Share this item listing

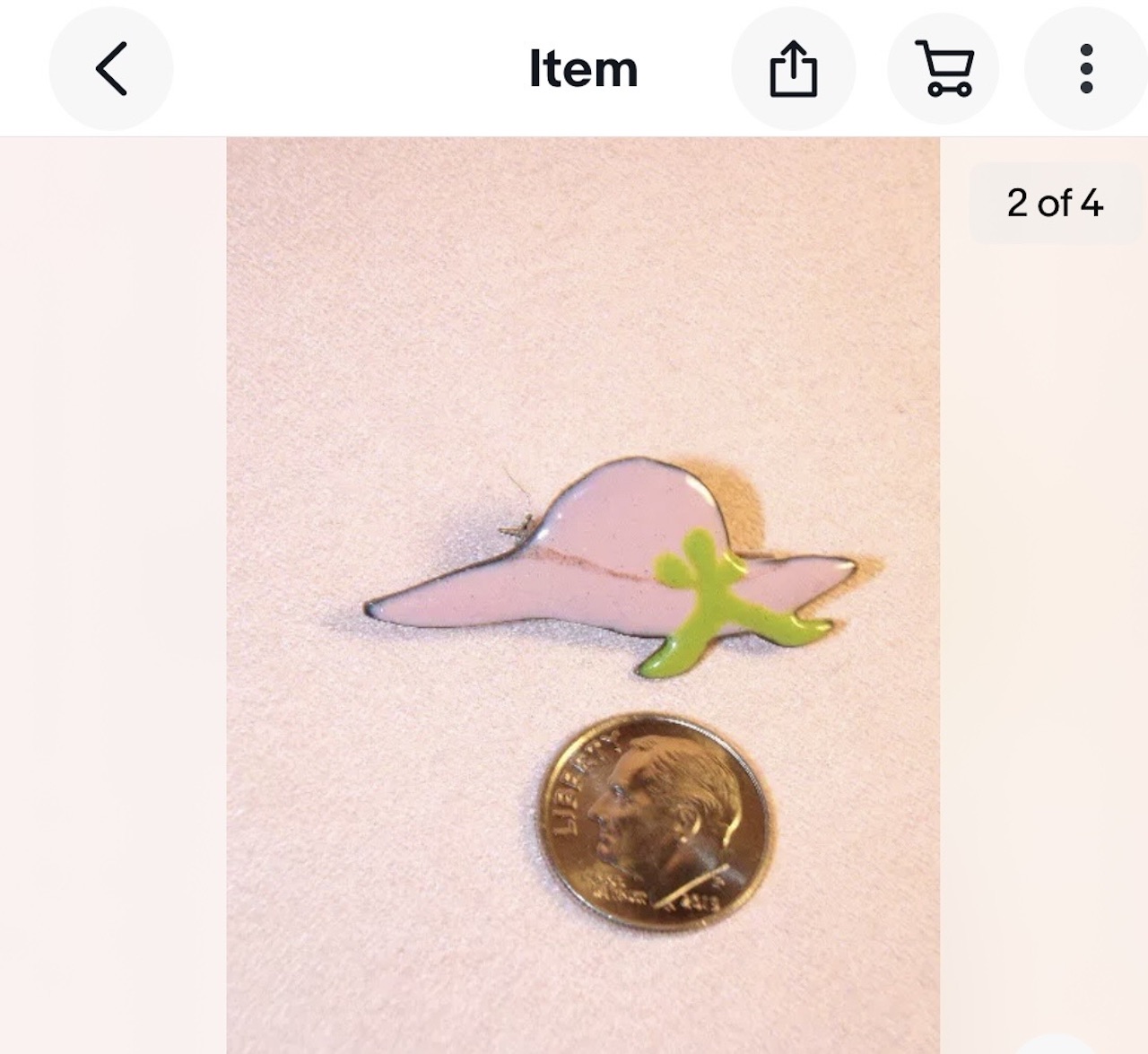(793, 69)
